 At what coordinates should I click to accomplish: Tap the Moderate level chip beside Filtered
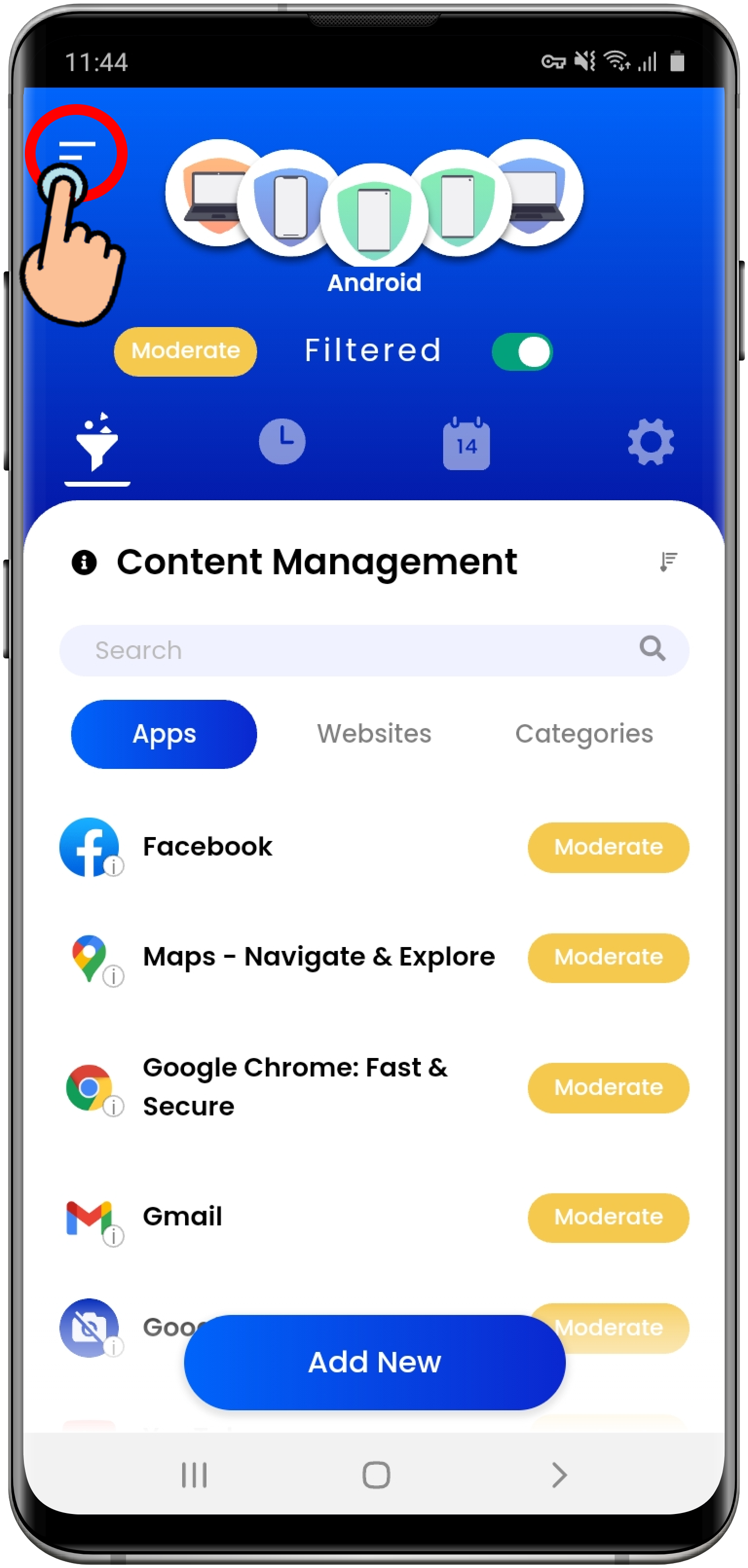(185, 351)
